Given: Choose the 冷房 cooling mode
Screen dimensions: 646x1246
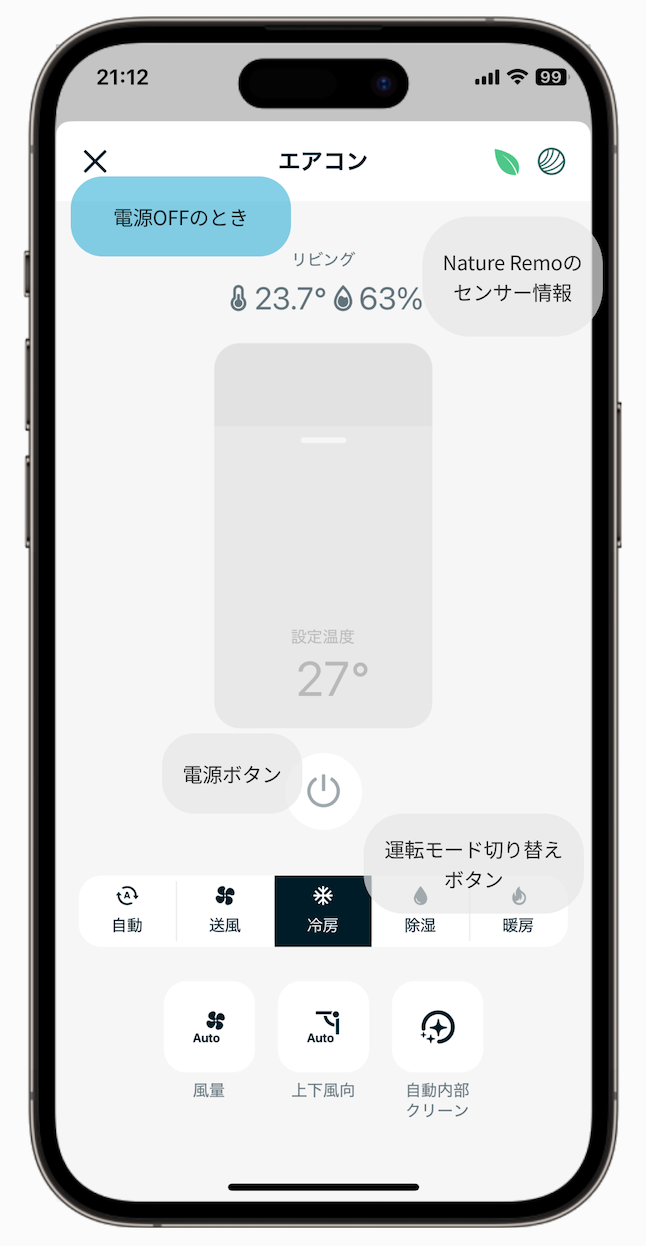Looking at the screenshot, I should coord(322,911).
